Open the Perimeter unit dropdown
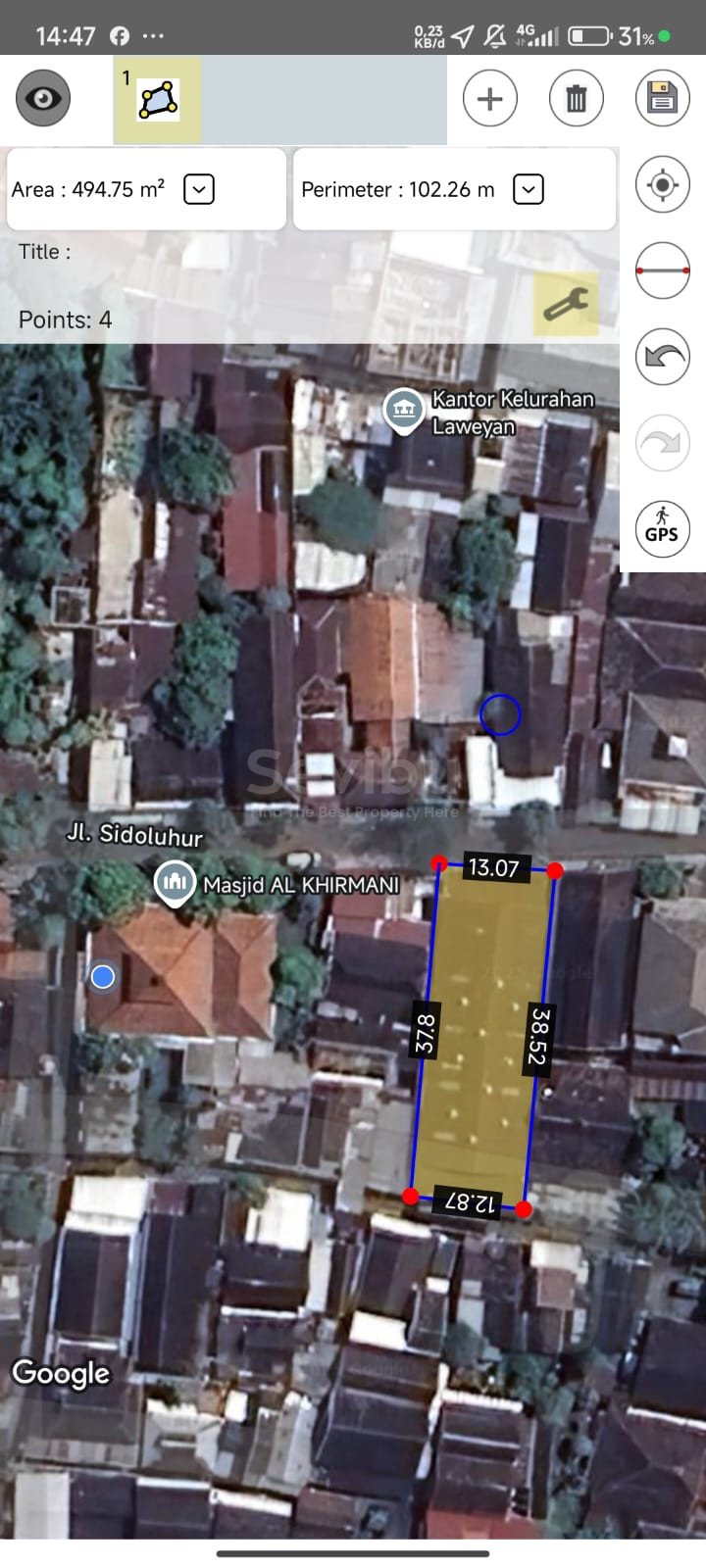 tap(528, 189)
